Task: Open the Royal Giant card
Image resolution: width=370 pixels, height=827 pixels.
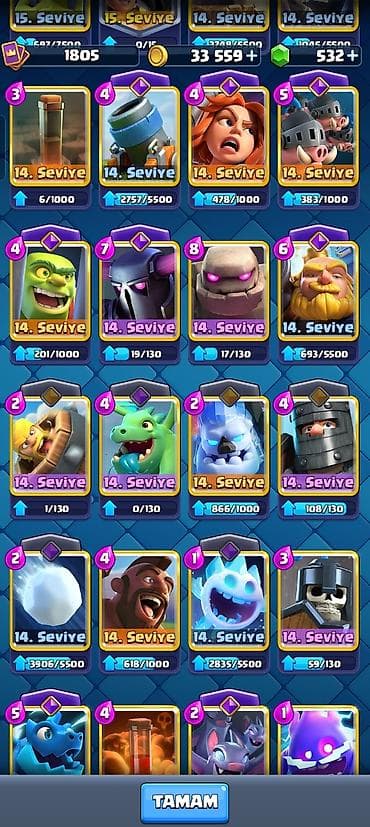Action: [x=318, y=291]
